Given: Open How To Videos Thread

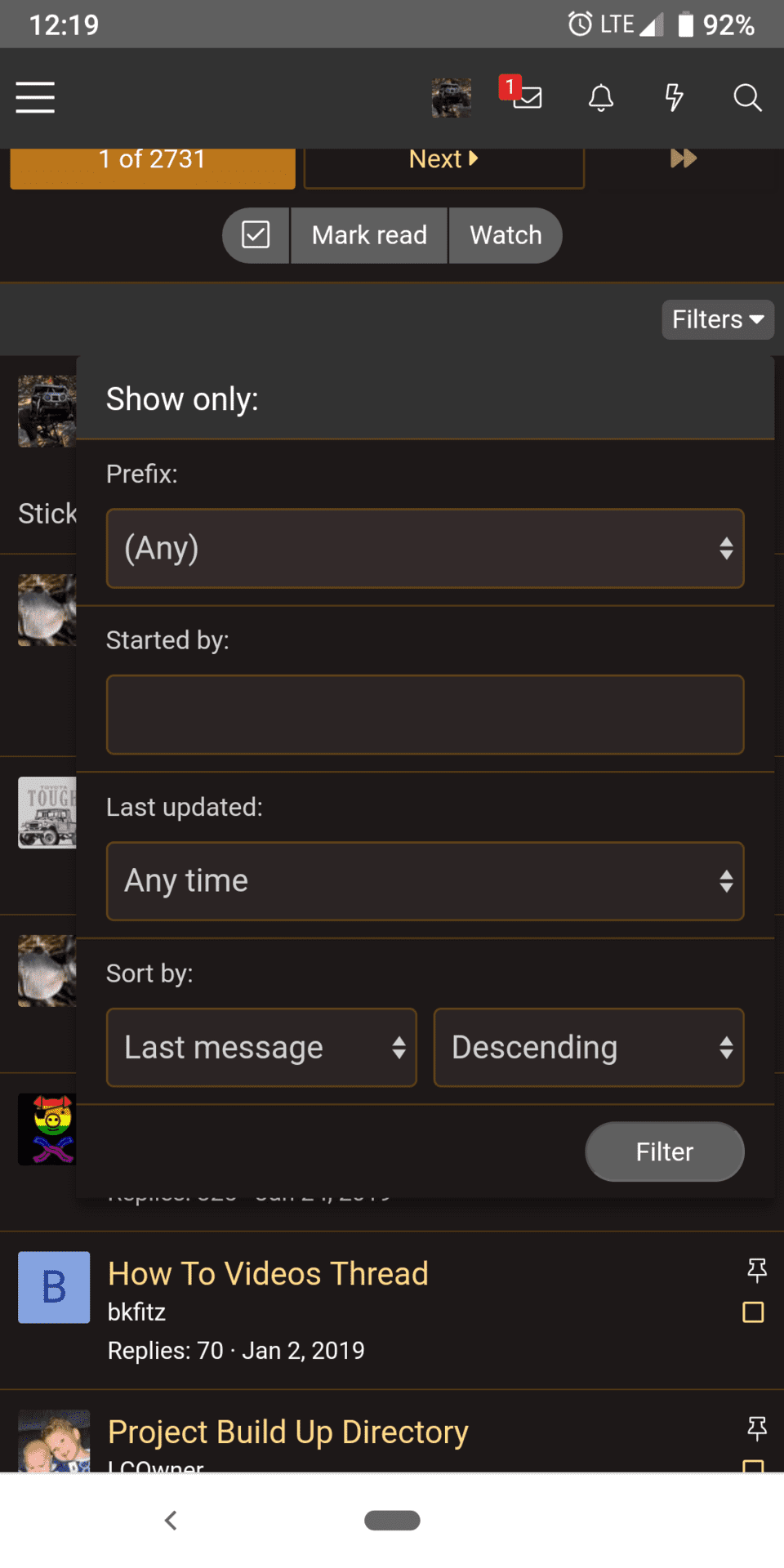Looking at the screenshot, I should (268, 1273).
